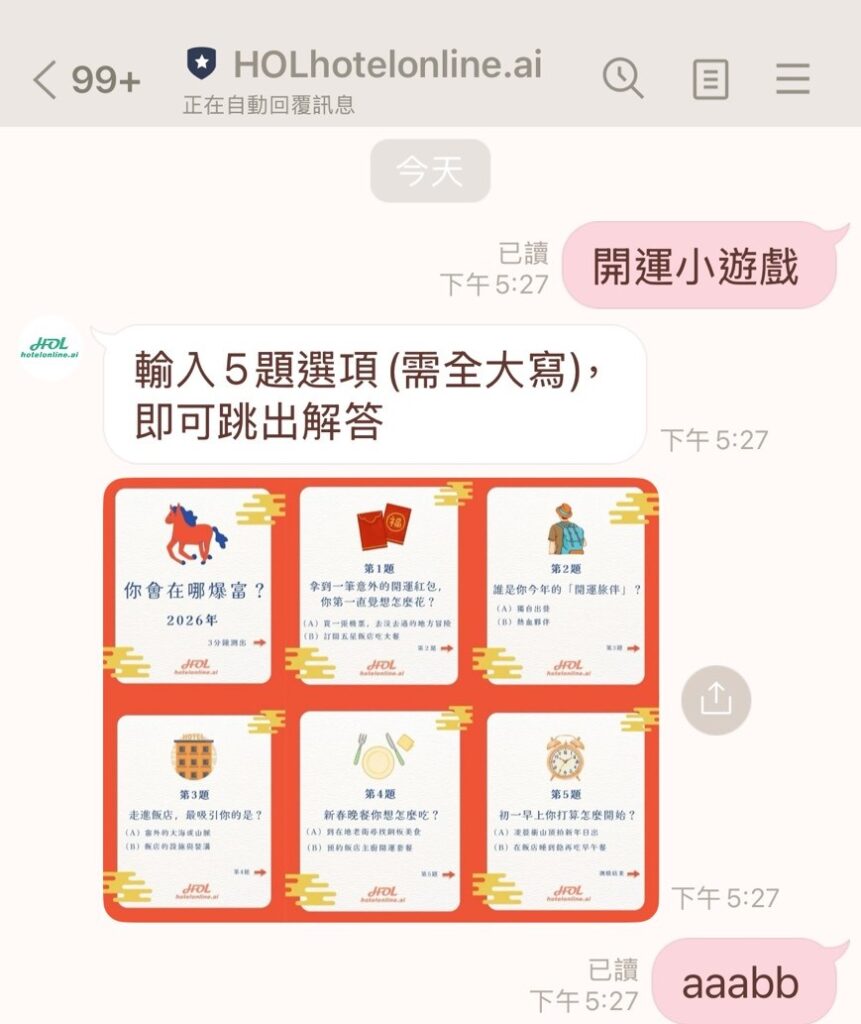The height and width of the screenshot is (1024, 861).
Task: Share the quiz image
Action: click(x=715, y=699)
